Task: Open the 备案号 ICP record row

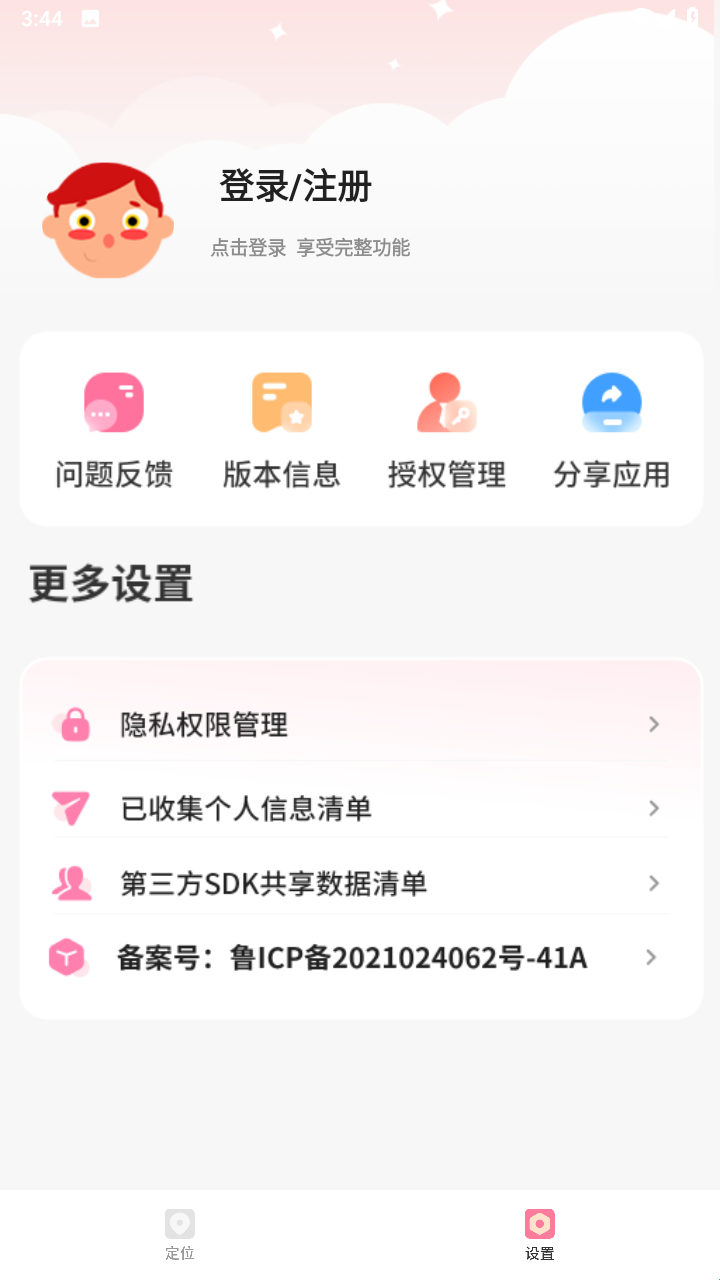Action: point(360,958)
